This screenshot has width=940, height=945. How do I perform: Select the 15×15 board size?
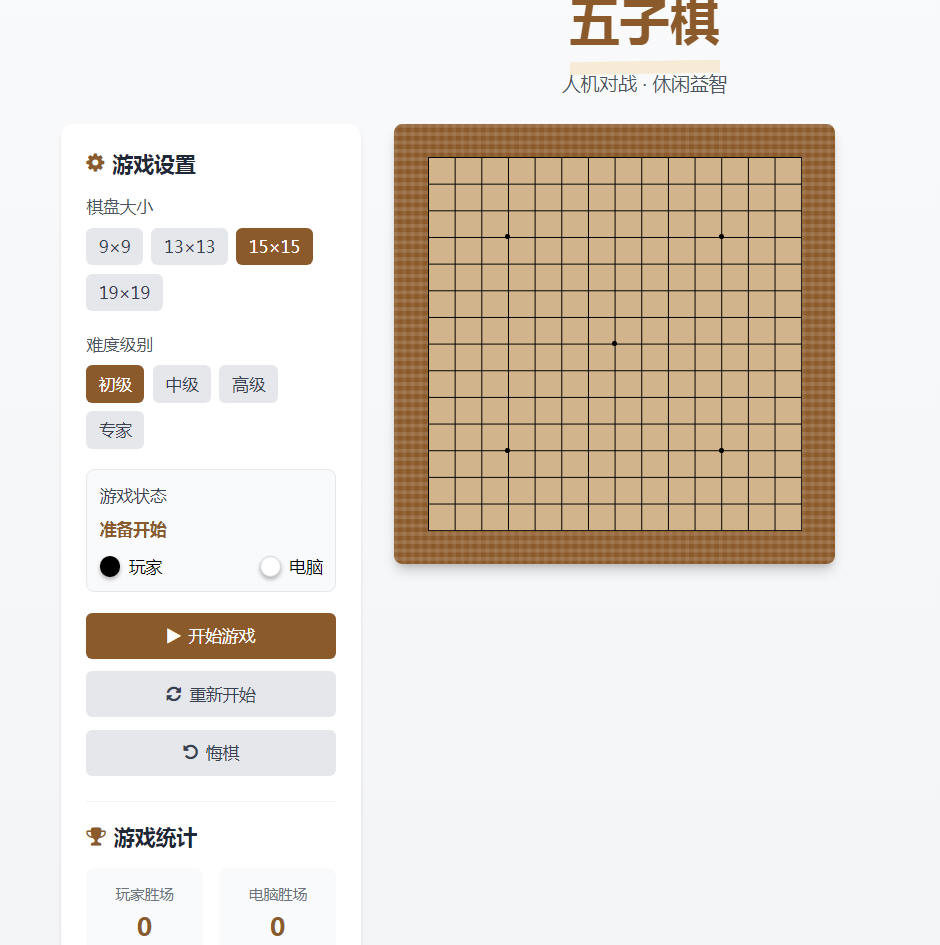[x=274, y=247]
